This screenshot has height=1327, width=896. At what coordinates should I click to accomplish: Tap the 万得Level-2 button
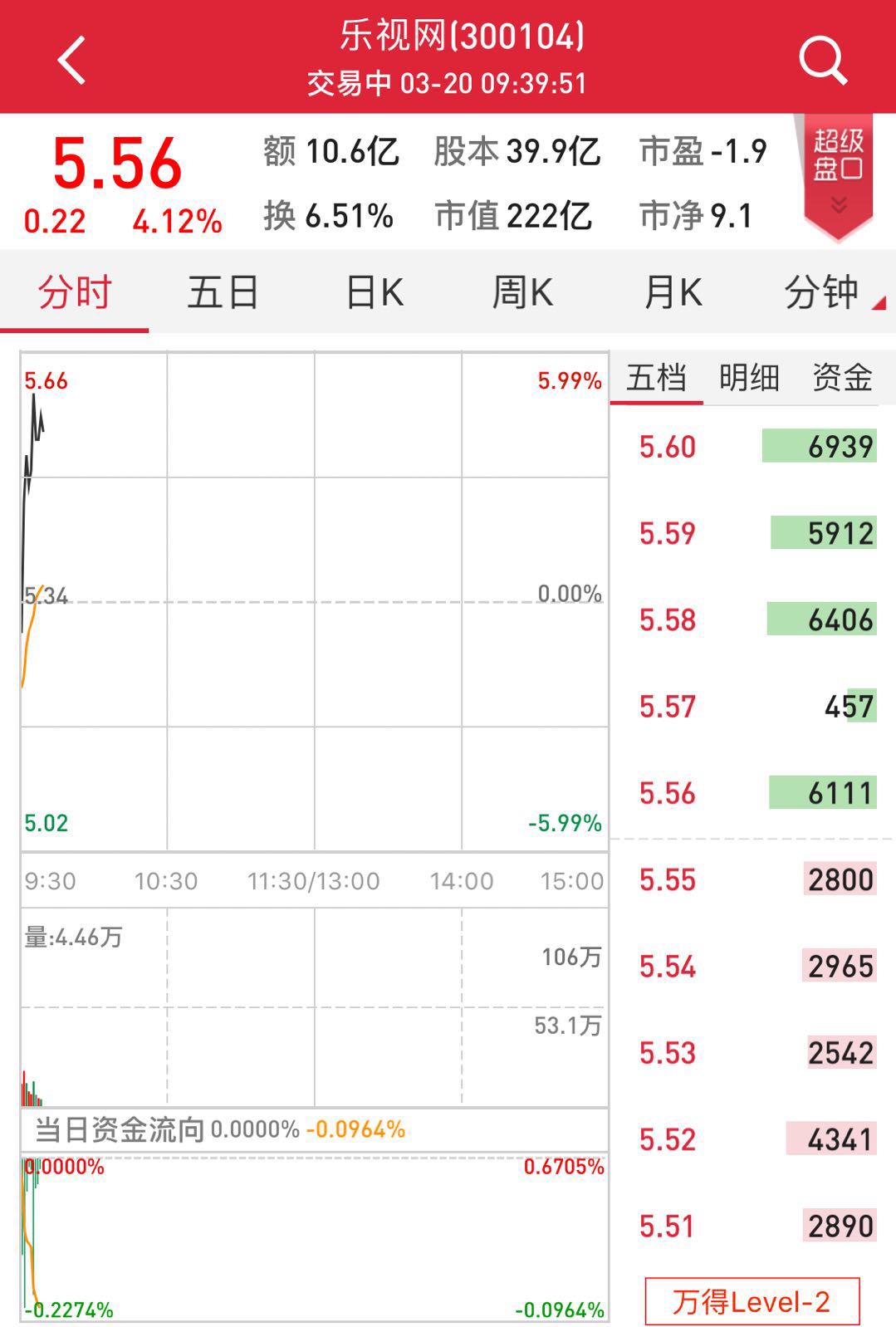coord(752,1301)
